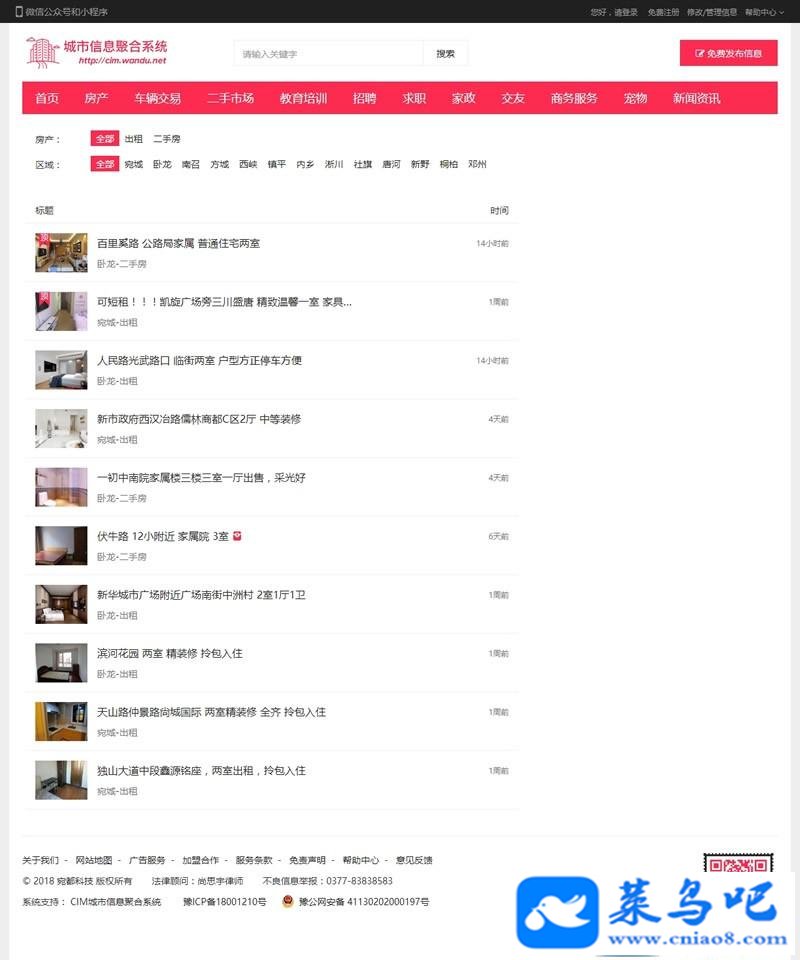Select the 二手房 filter
The width and height of the screenshot is (800, 960).
point(166,139)
